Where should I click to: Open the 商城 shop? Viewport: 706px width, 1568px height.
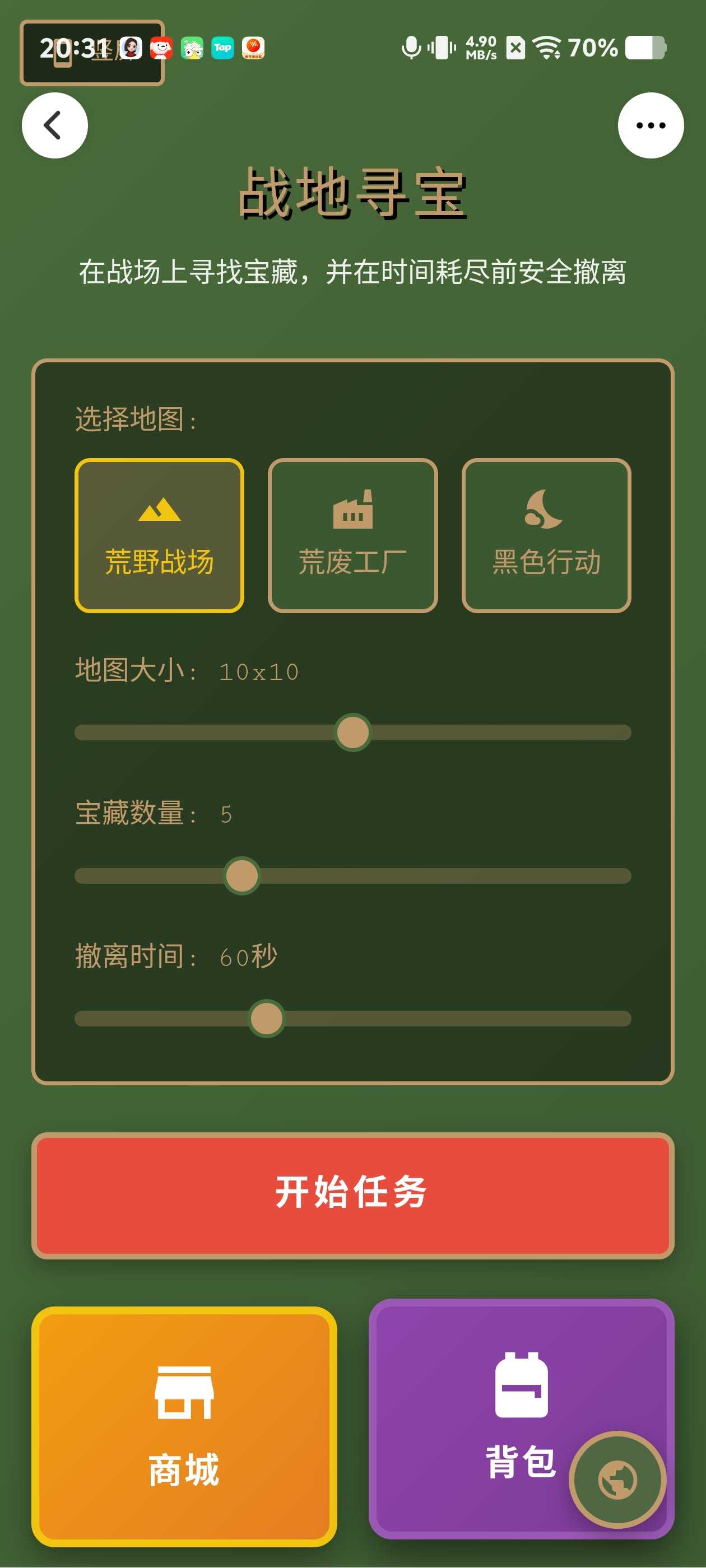coord(184,1426)
